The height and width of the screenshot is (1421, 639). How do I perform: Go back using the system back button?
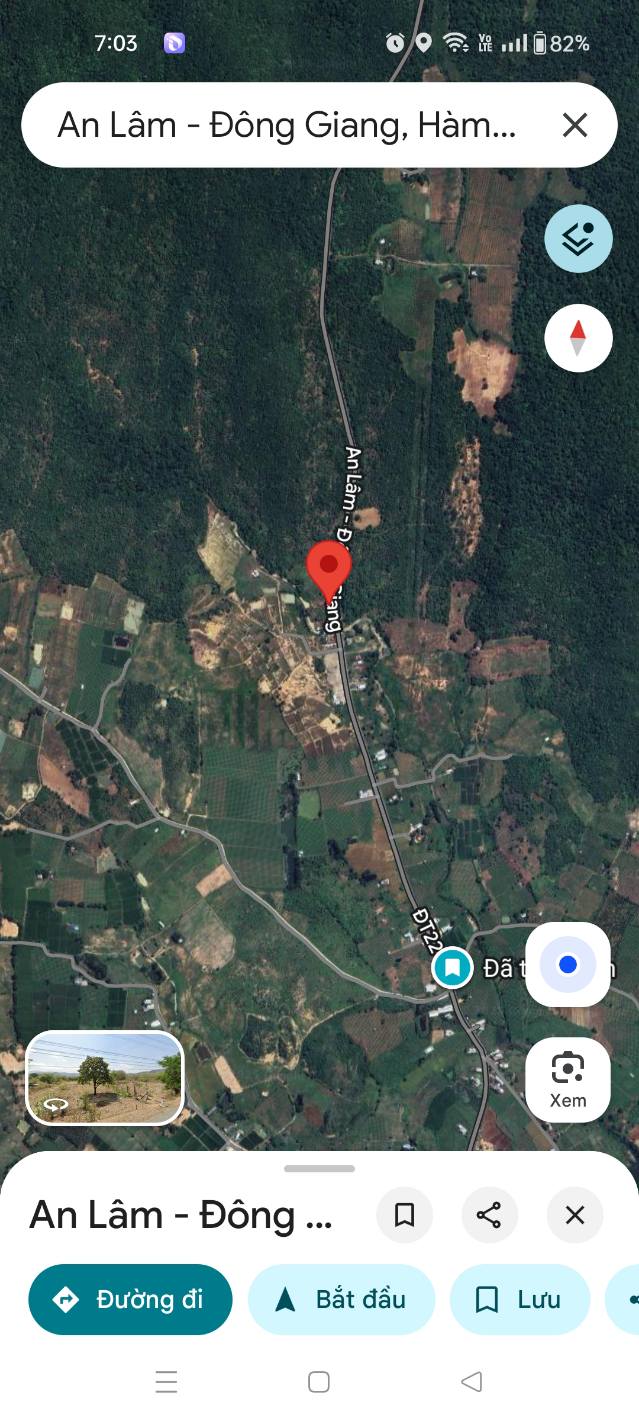[x=471, y=1382]
